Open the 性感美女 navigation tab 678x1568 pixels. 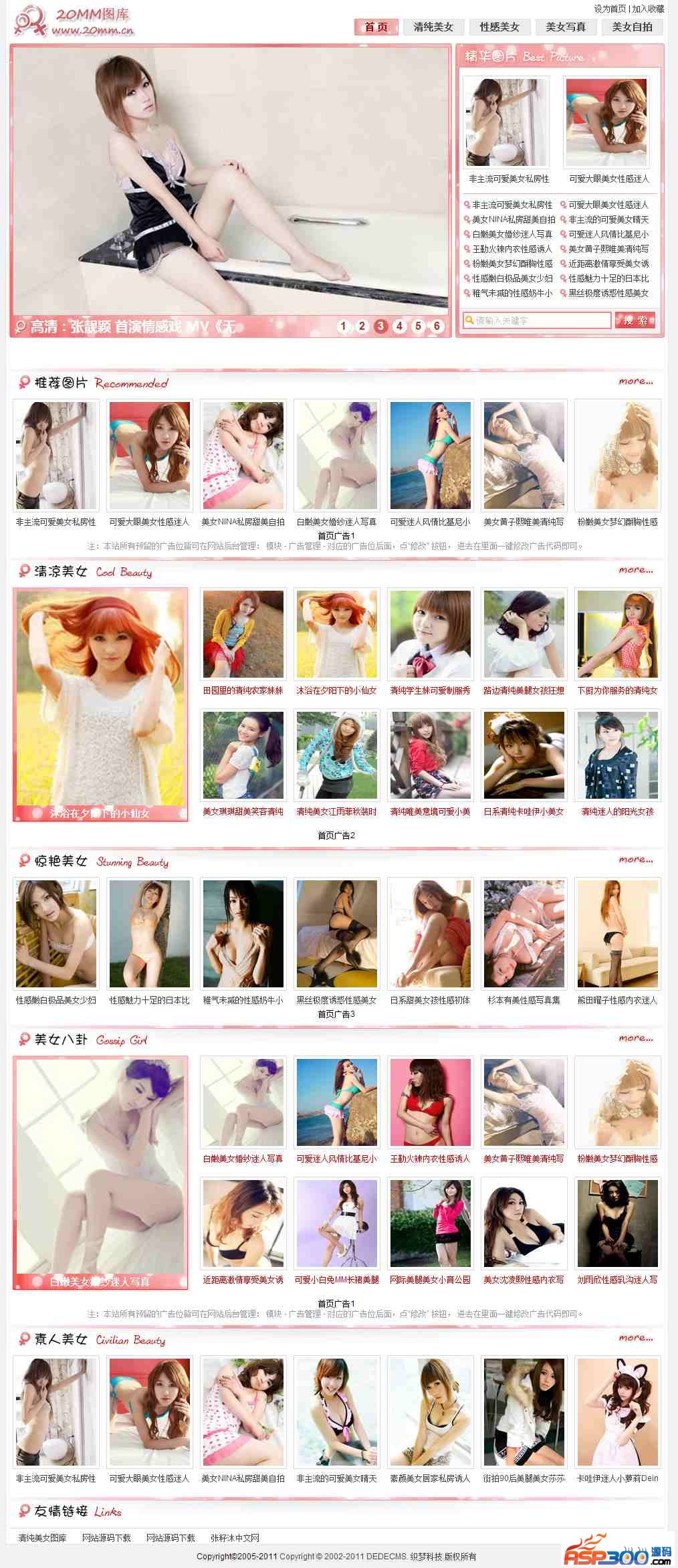[x=499, y=27]
